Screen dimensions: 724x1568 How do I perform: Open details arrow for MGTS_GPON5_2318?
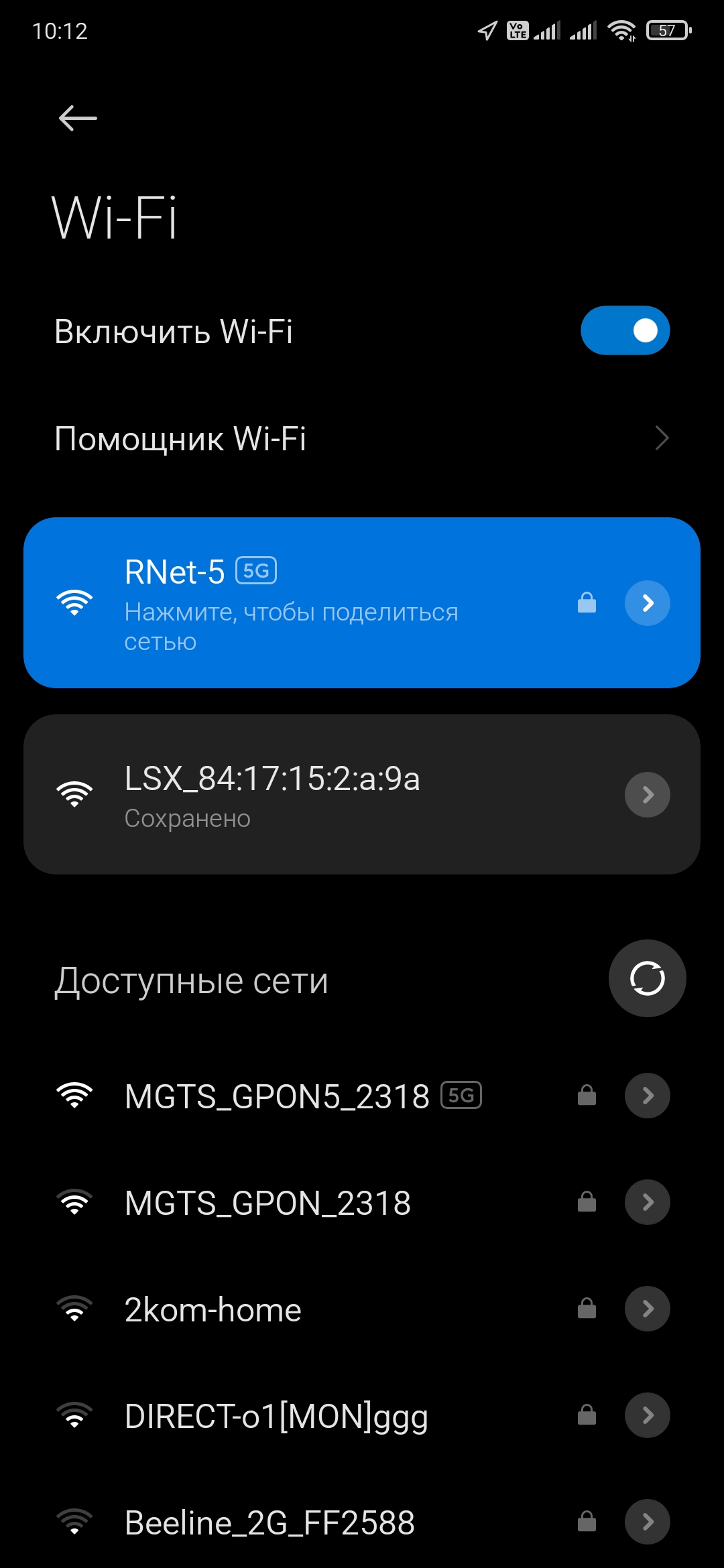click(x=647, y=1096)
